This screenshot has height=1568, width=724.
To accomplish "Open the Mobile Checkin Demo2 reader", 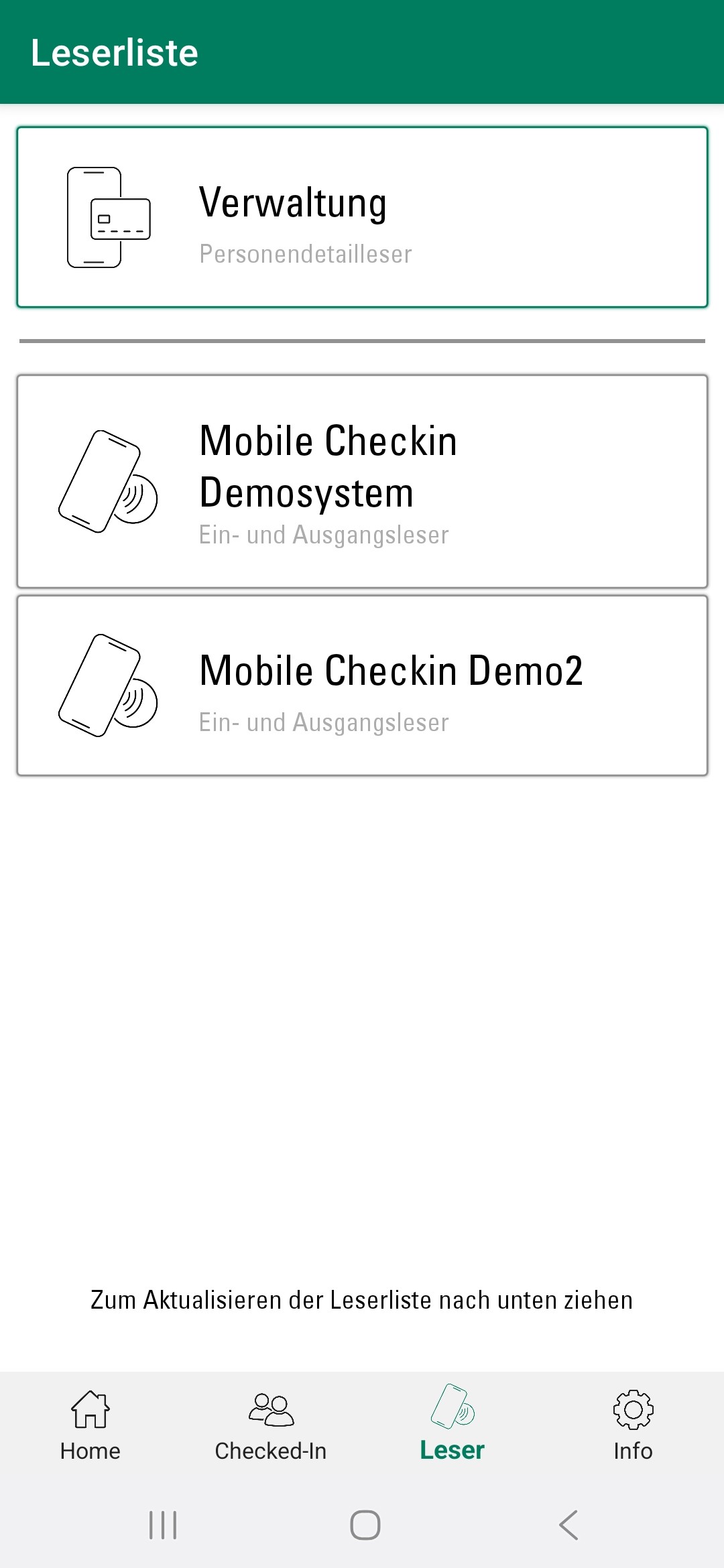I will (x=362, y=685).
